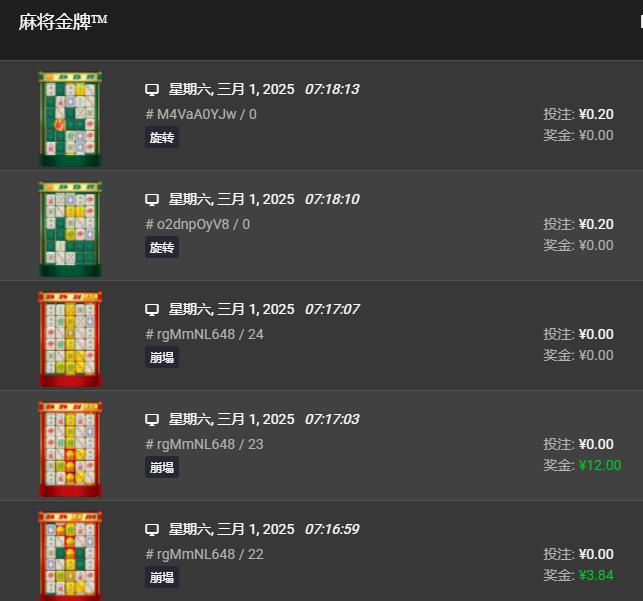View round rgMmNL648 / 24 details
Viewport: 643px width, 601px height.
pyautogui.click(x=321, y=335)
